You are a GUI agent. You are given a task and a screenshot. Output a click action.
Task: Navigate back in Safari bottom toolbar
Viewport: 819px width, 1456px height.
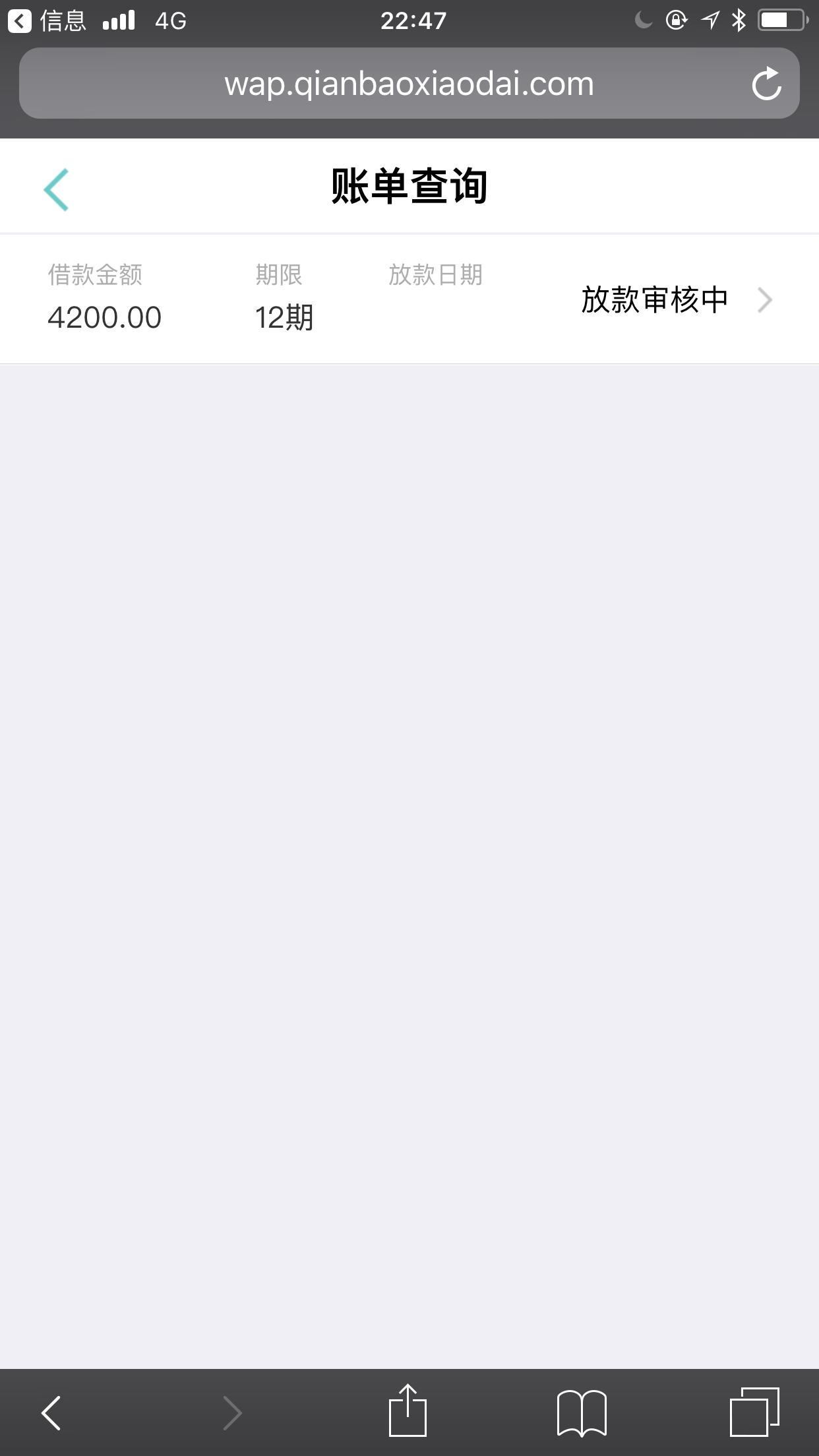pyautogui.click(x=51, y=1412)
